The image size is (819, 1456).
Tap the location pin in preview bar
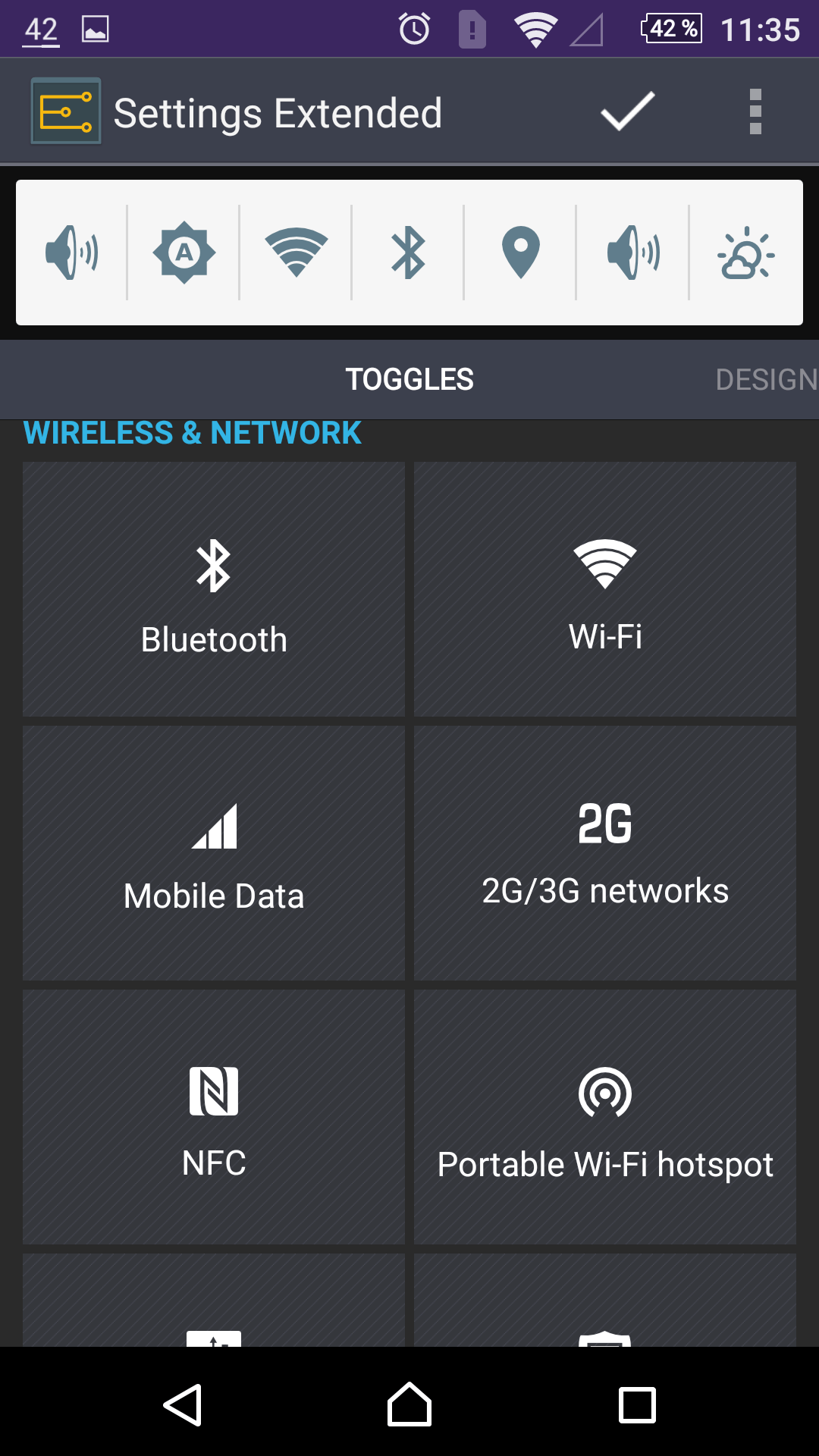click(x=521, y=253)
